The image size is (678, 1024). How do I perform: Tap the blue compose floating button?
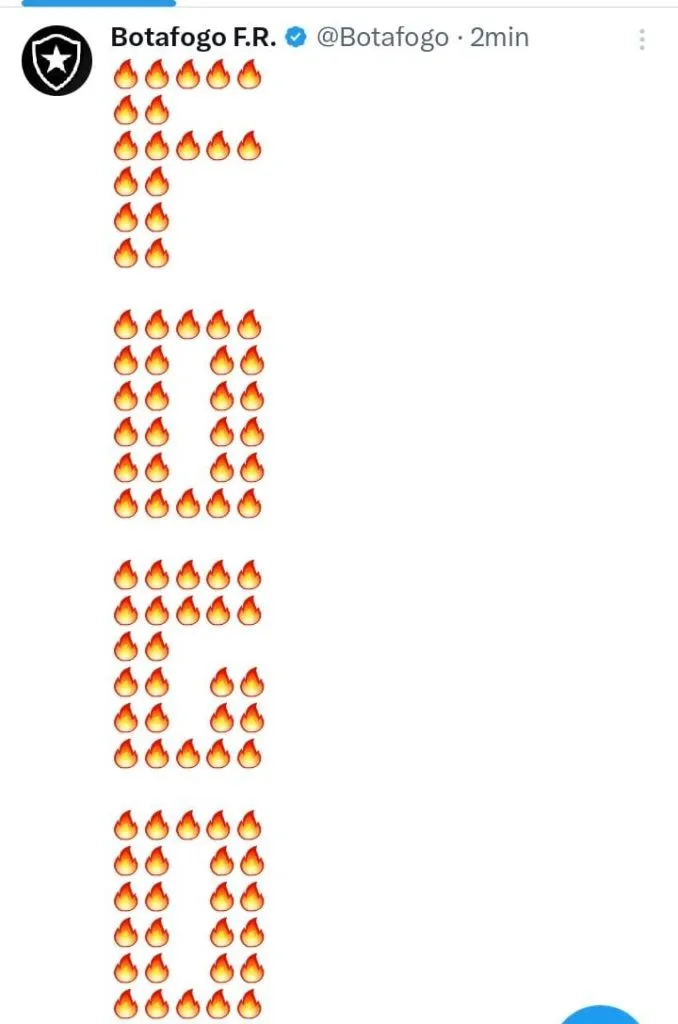click(x=600, y=1015)
